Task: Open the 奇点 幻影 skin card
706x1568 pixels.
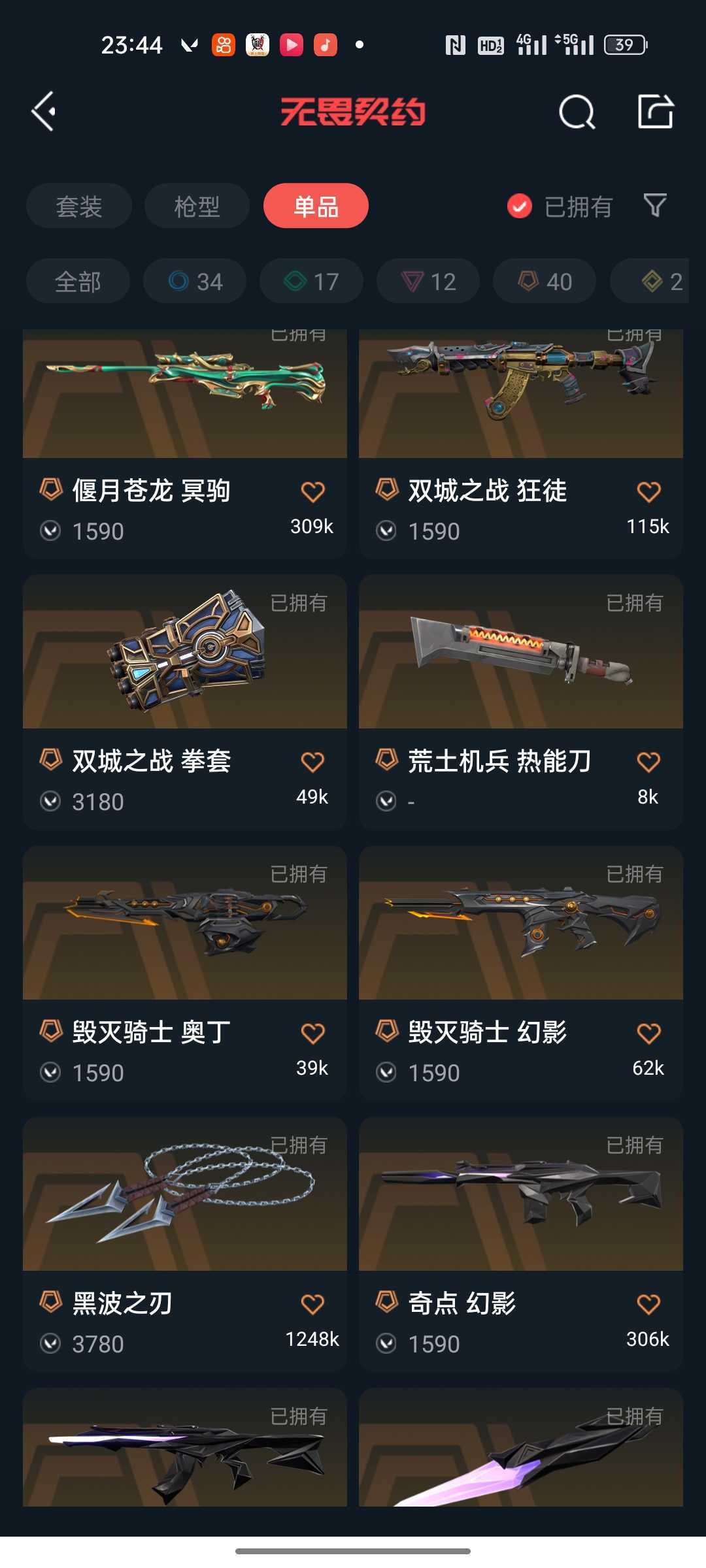Action: pos(521,1244)
